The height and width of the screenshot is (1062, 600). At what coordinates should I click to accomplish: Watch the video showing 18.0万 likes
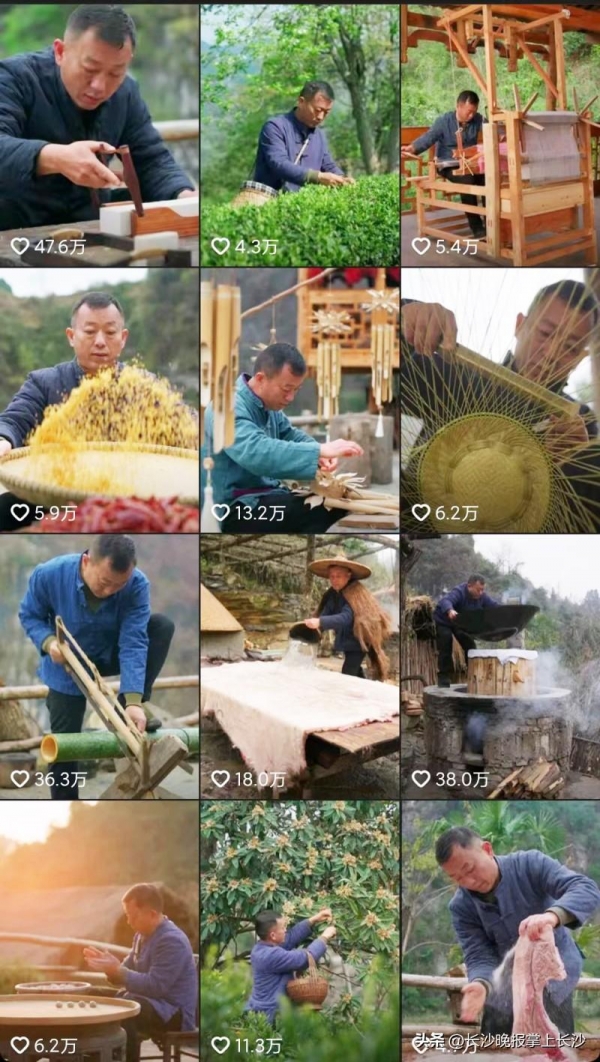point(300,665)
